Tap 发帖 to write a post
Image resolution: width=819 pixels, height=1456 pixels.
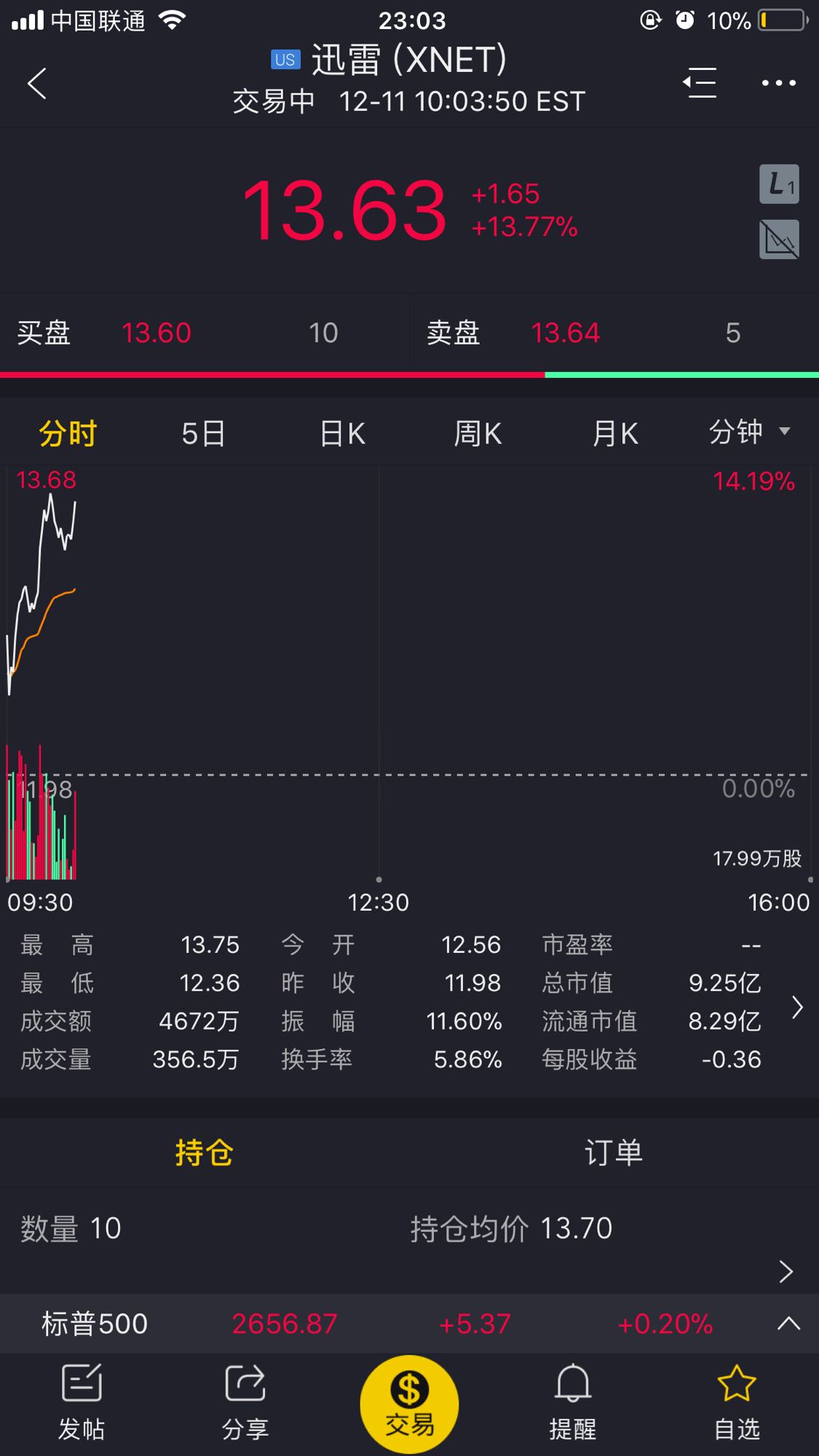(82, 1403)
